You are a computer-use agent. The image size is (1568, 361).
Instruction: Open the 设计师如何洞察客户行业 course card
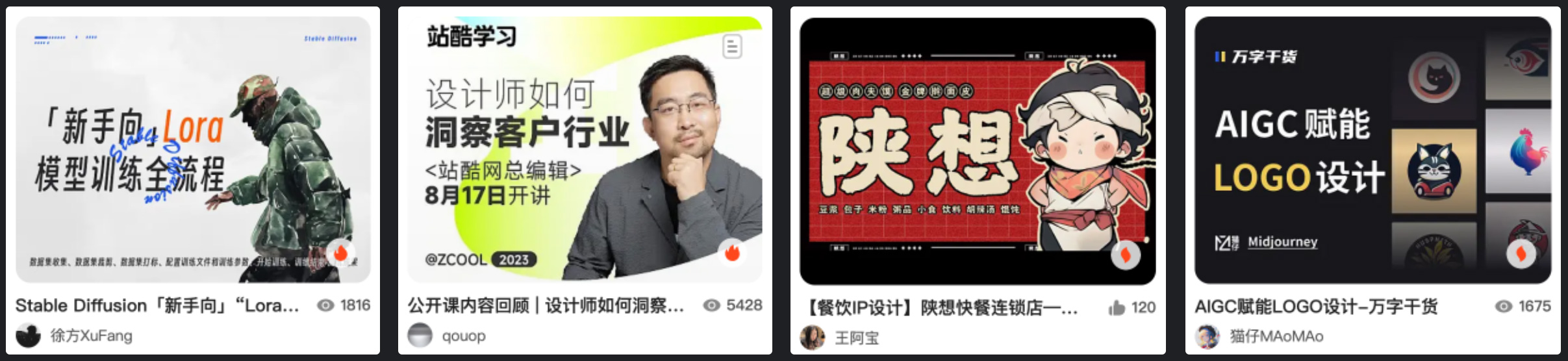tap(585, 149)
